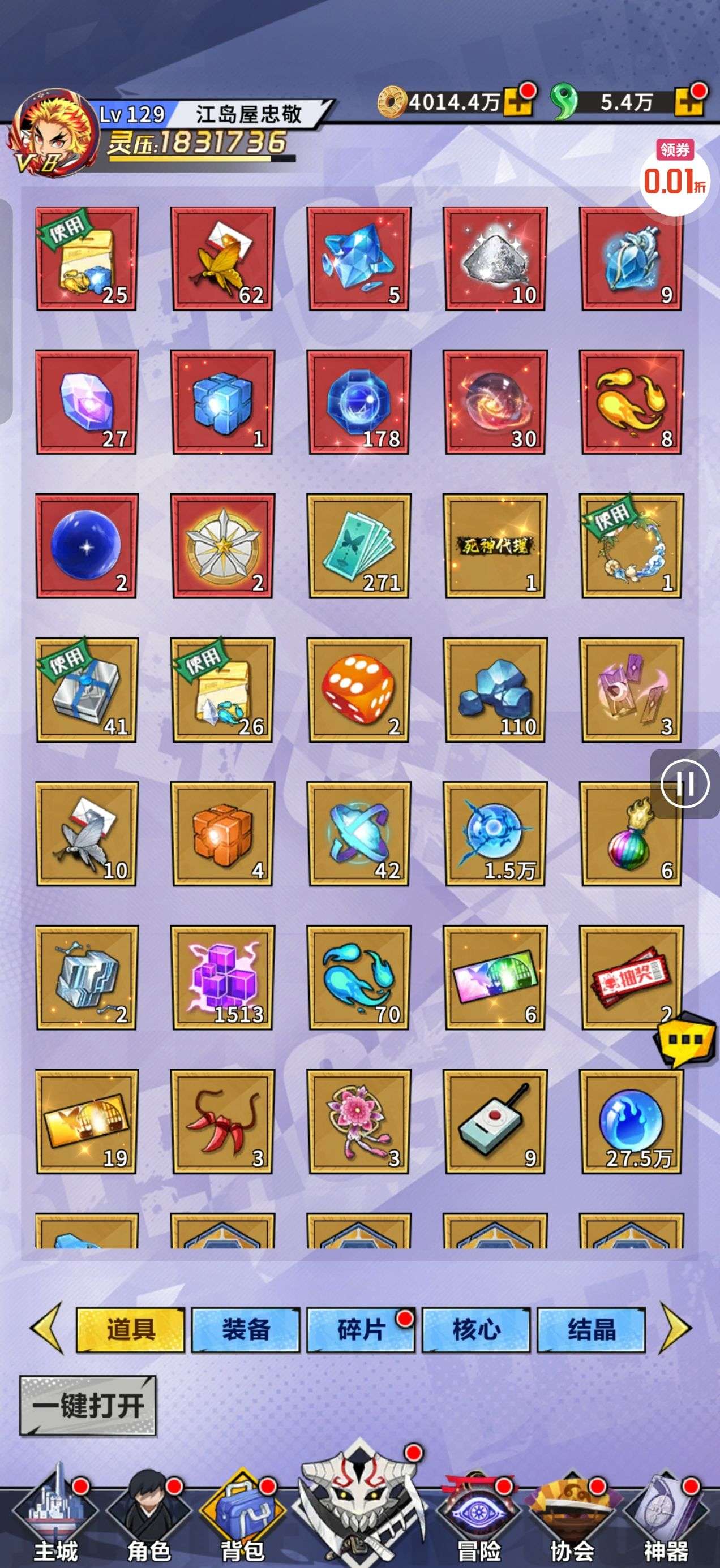Switch to the 结晶 crystal tab
Viewport: 720px width, 1568px height.
click(x=591, y=1329)
